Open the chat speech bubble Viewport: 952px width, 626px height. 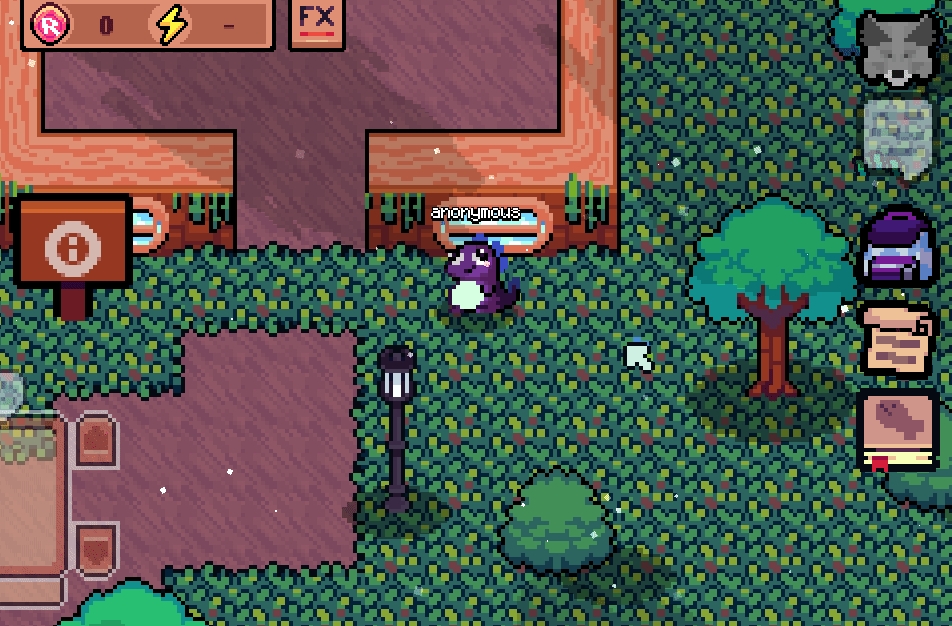coord(897,138)
